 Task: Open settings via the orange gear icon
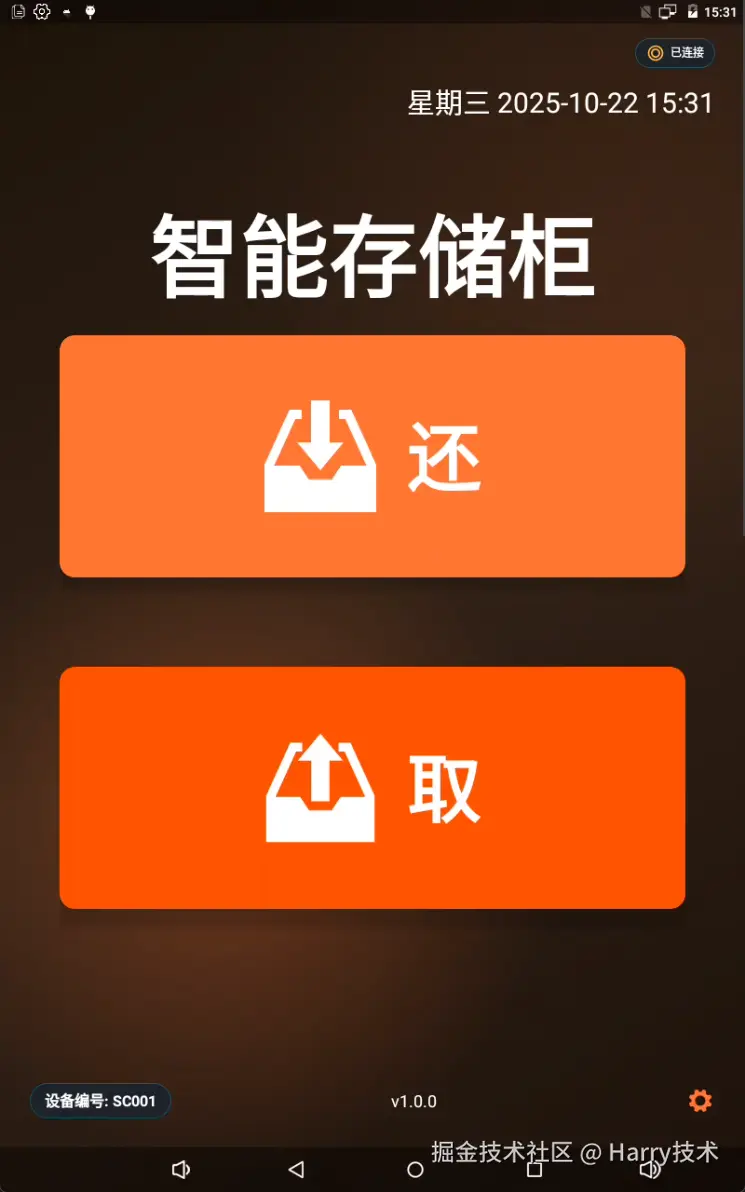[x=700, y=1100]
